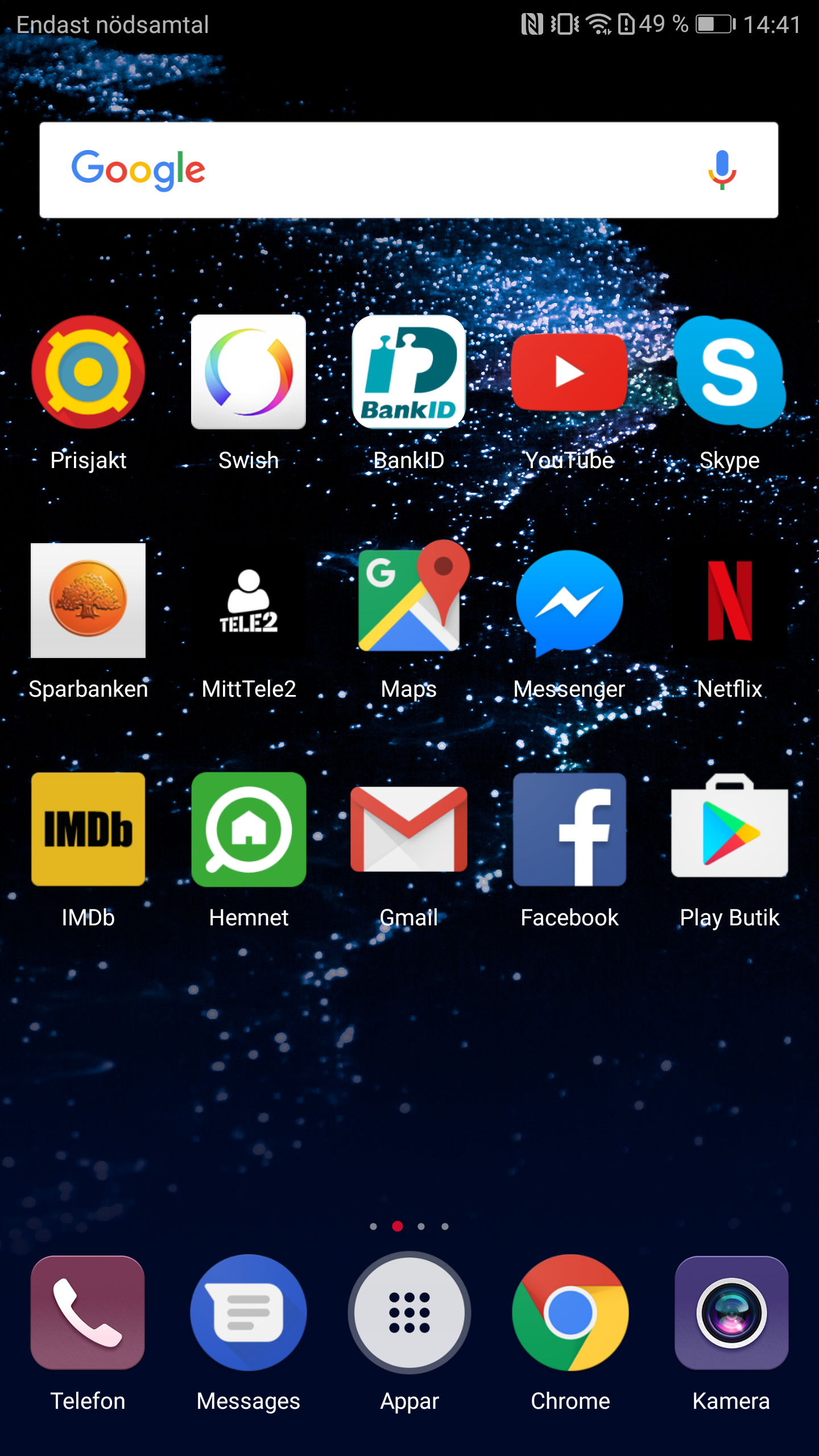Open the Sparbanken app
The width and height of the screenshot is (819, 1456).
pyautogui.click(x=88, y=601)
